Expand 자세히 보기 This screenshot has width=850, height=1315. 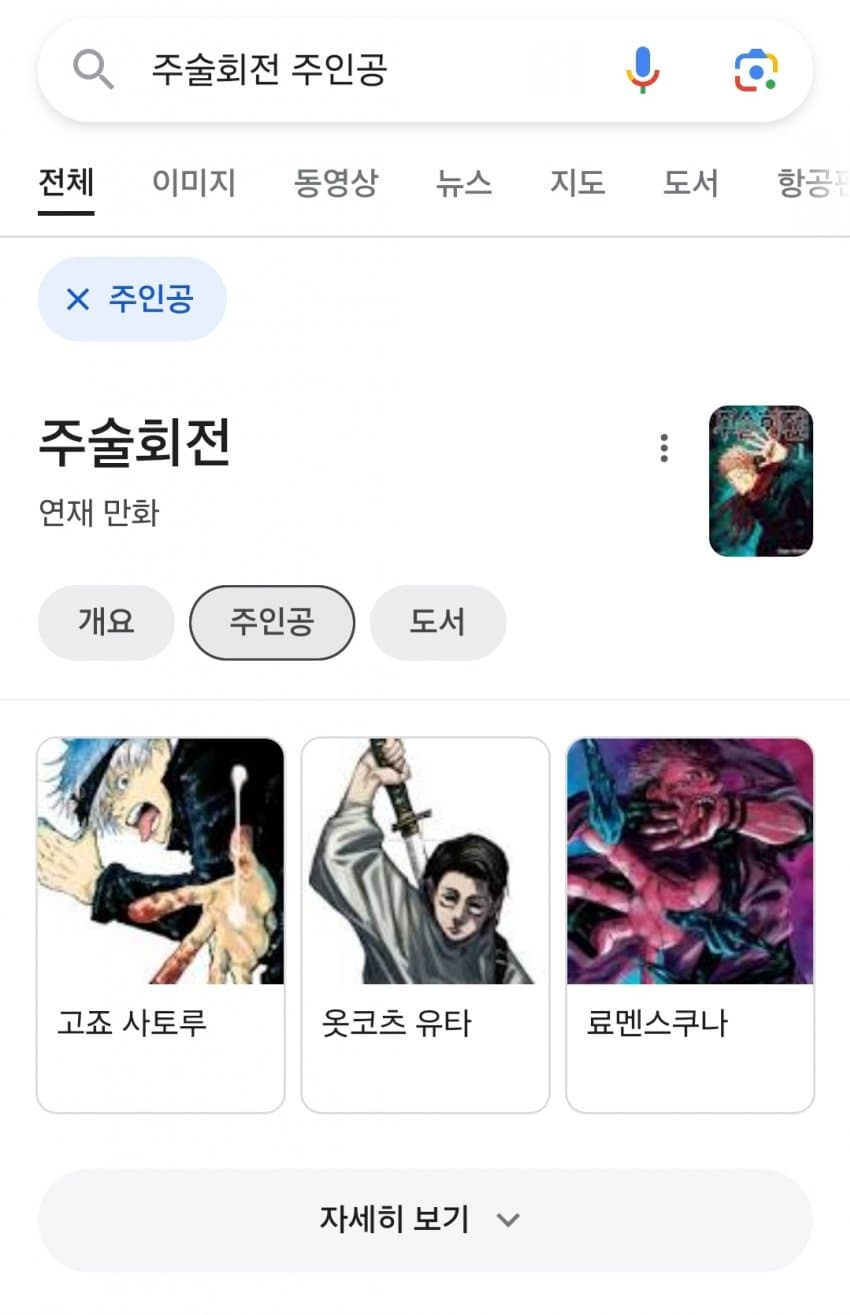click(425, 1219)
